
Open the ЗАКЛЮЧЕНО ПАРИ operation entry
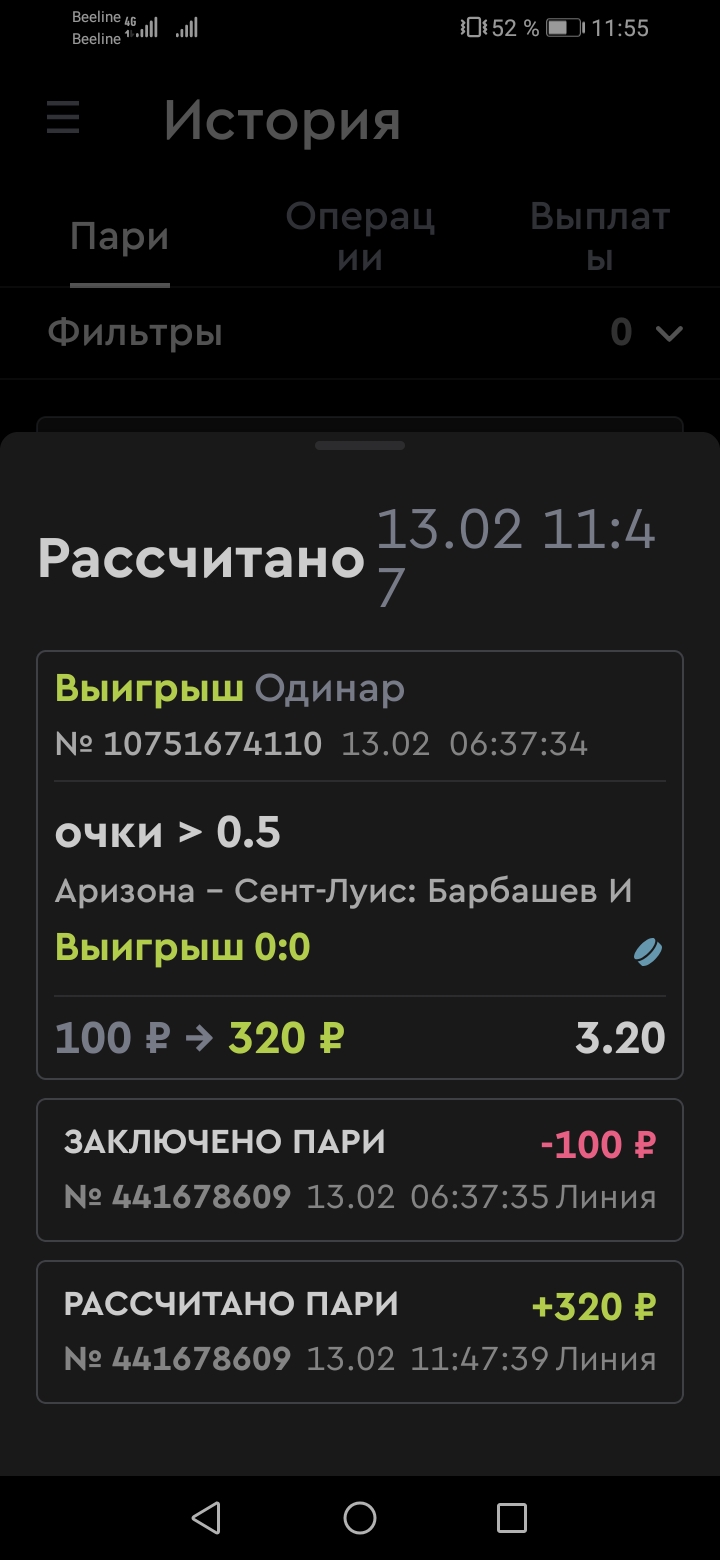(360, 1170)
